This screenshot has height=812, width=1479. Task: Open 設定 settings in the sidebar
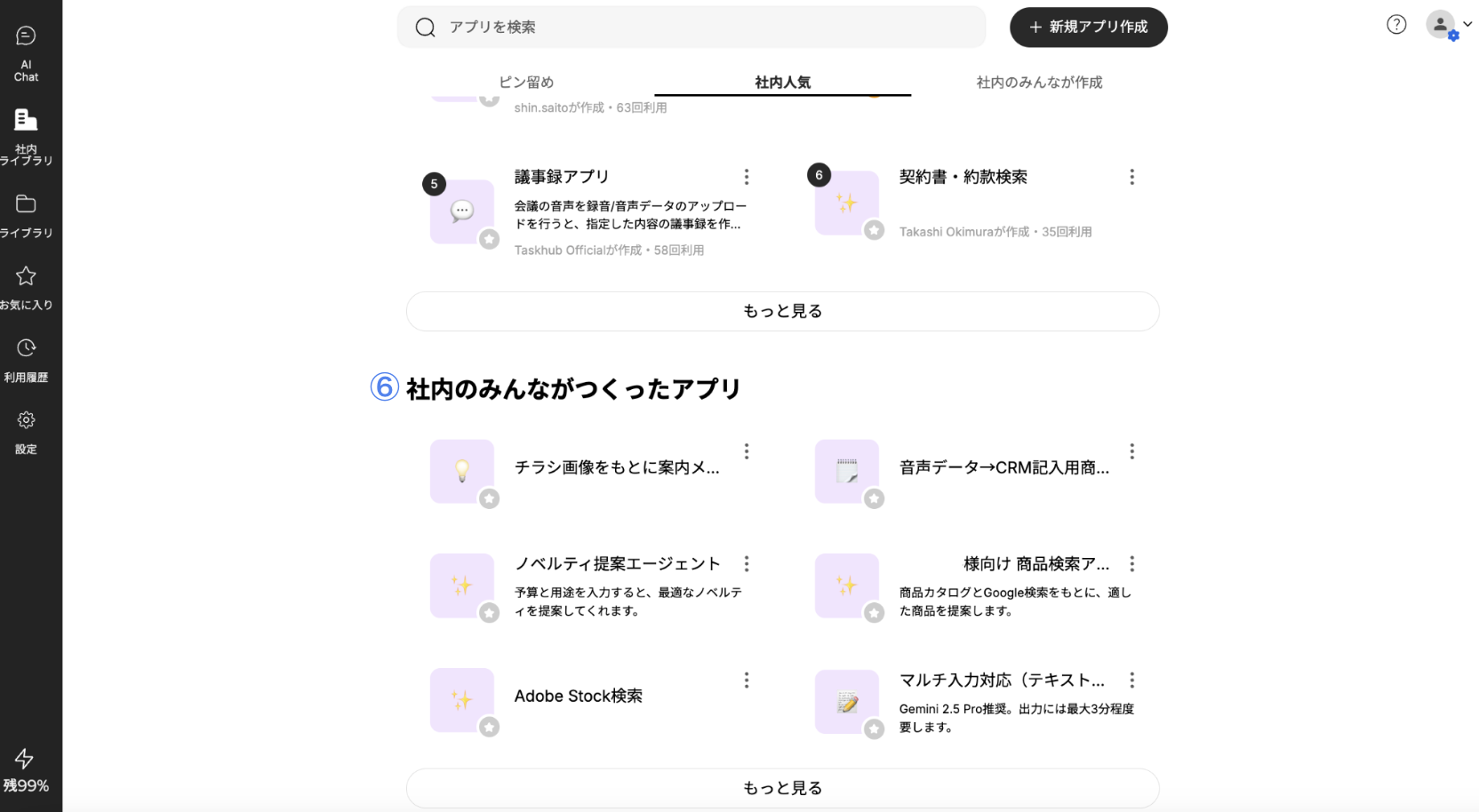26,431
